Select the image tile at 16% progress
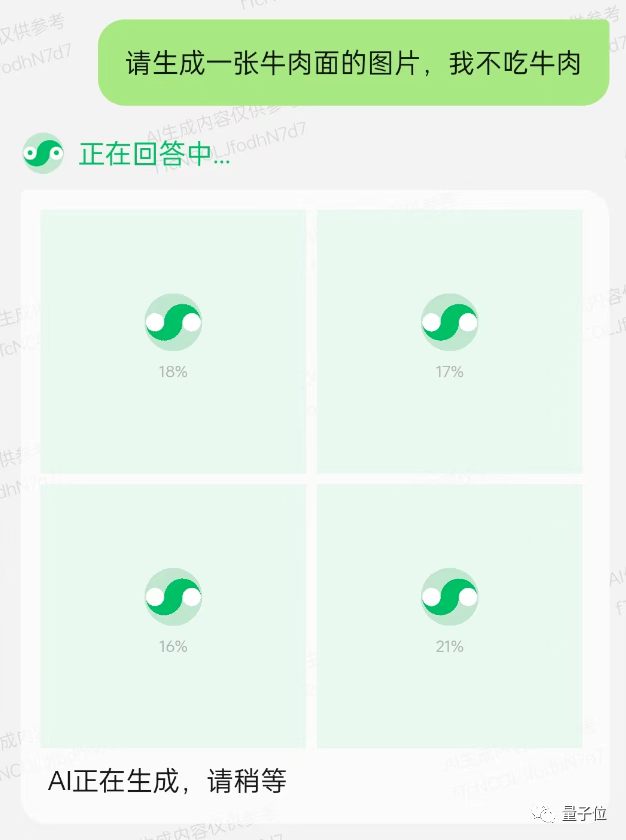626x840 pixels. point(173,615)
